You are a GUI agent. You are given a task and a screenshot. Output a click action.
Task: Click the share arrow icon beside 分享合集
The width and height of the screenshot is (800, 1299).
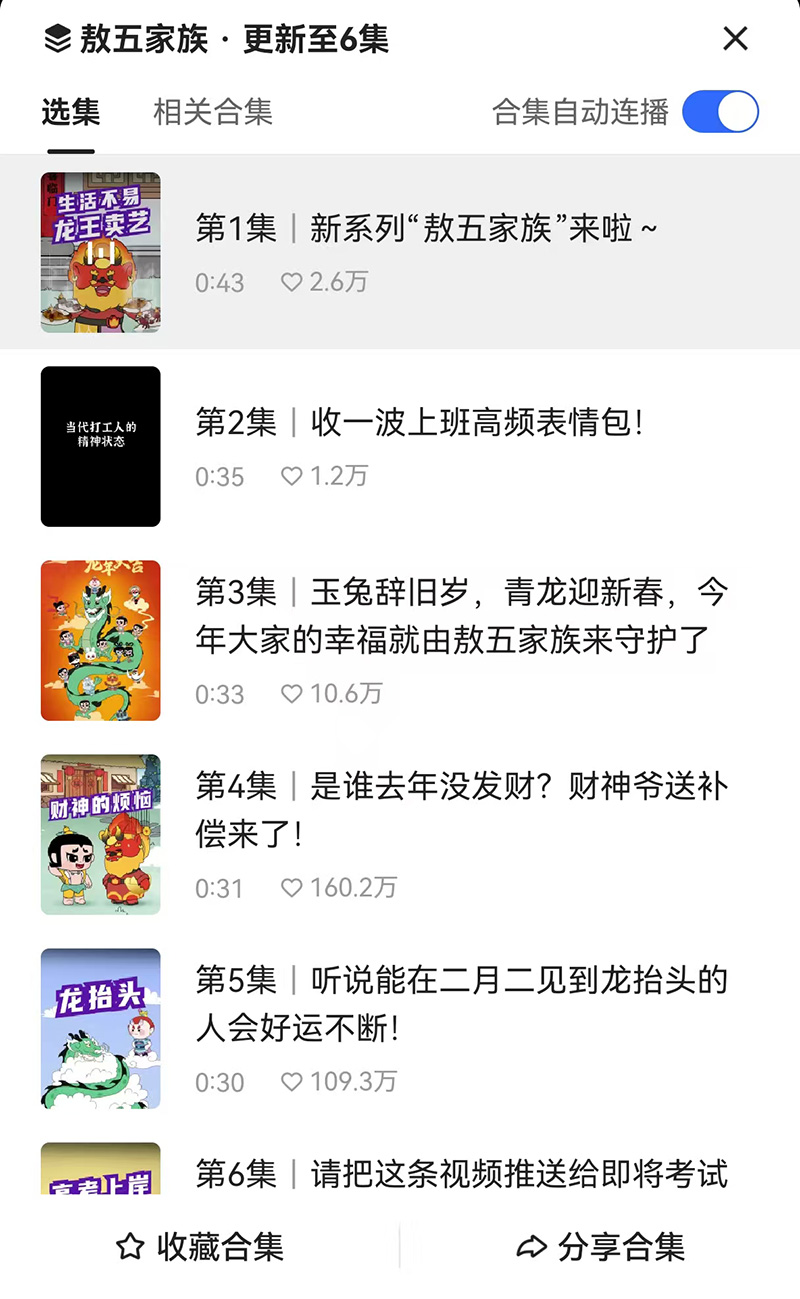point(527,1246)
